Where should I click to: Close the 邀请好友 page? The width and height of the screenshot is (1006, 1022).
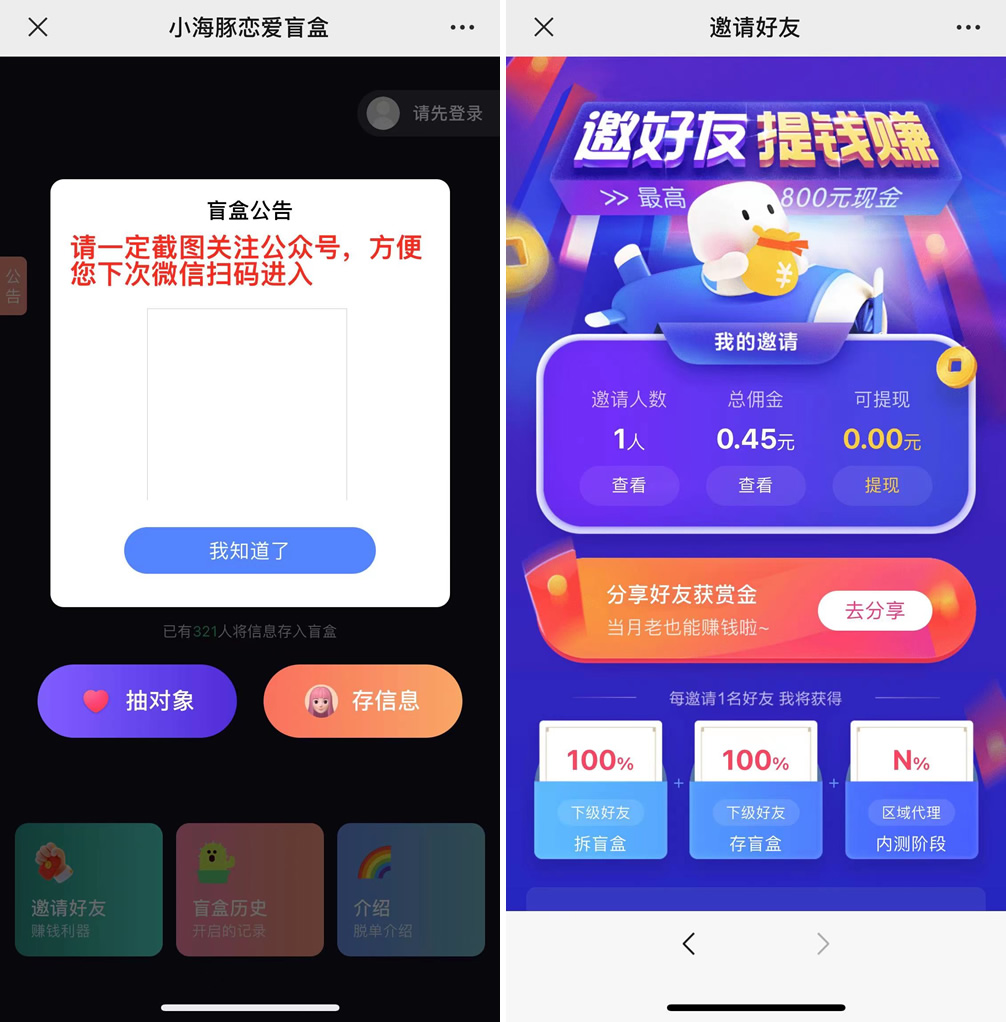[544, 27]
